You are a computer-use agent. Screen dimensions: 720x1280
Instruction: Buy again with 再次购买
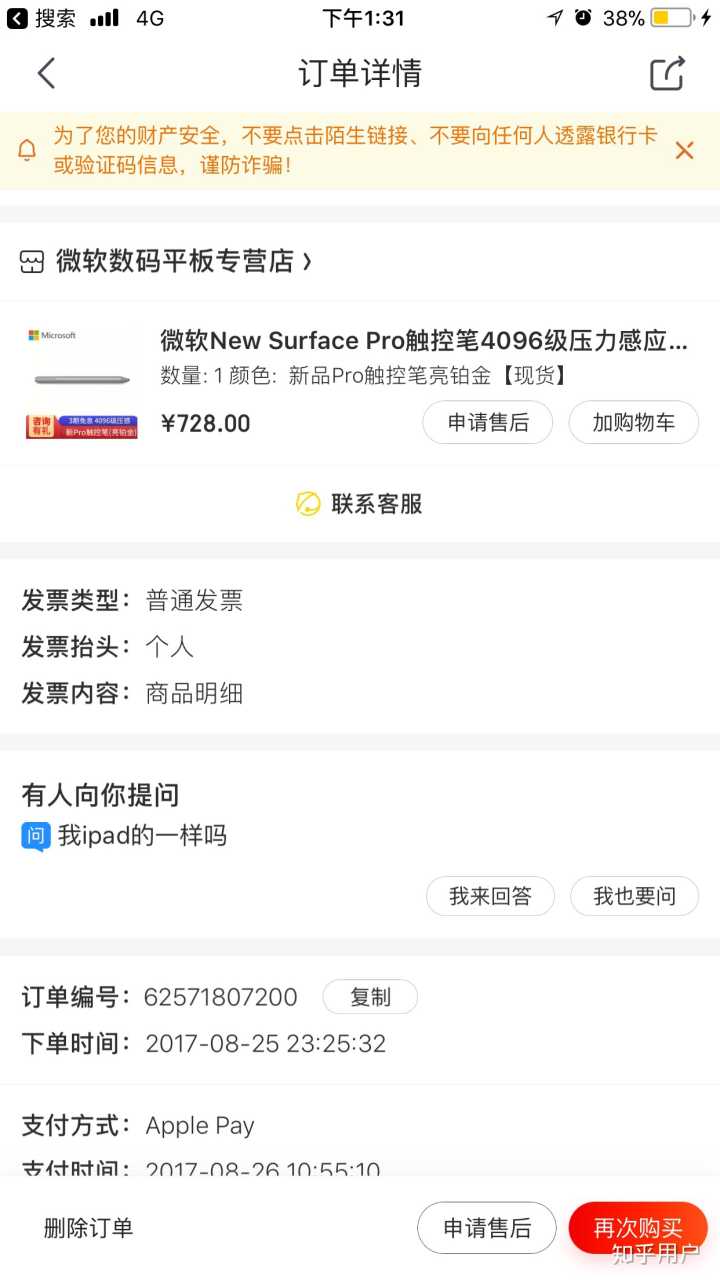click(x=637, y=1228)
